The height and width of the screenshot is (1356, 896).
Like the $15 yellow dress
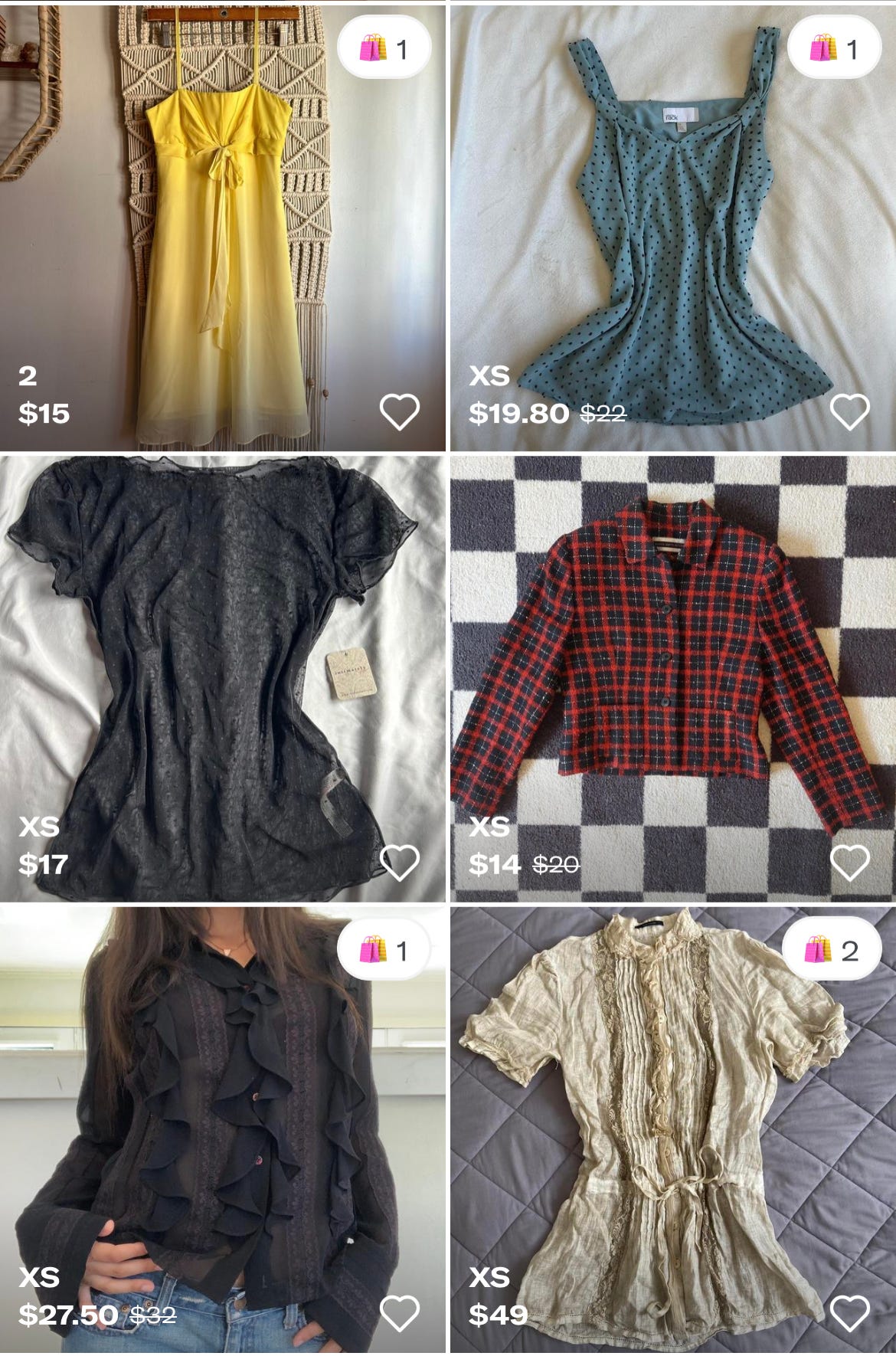point(400,412)
